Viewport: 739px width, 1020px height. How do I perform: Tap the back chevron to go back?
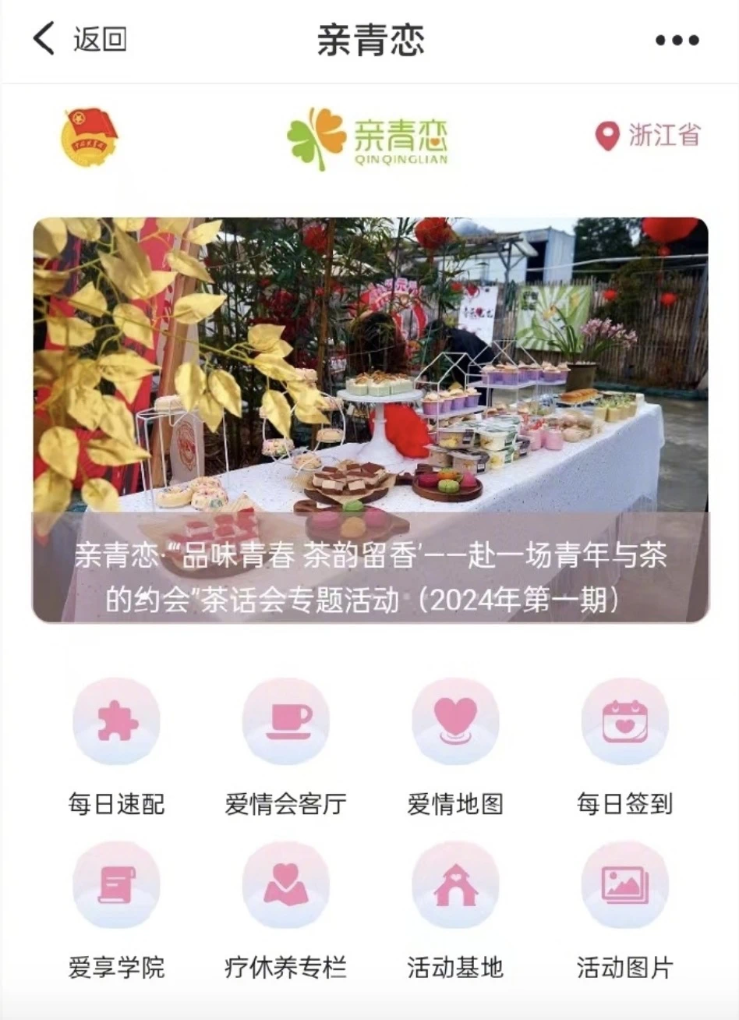40,40
